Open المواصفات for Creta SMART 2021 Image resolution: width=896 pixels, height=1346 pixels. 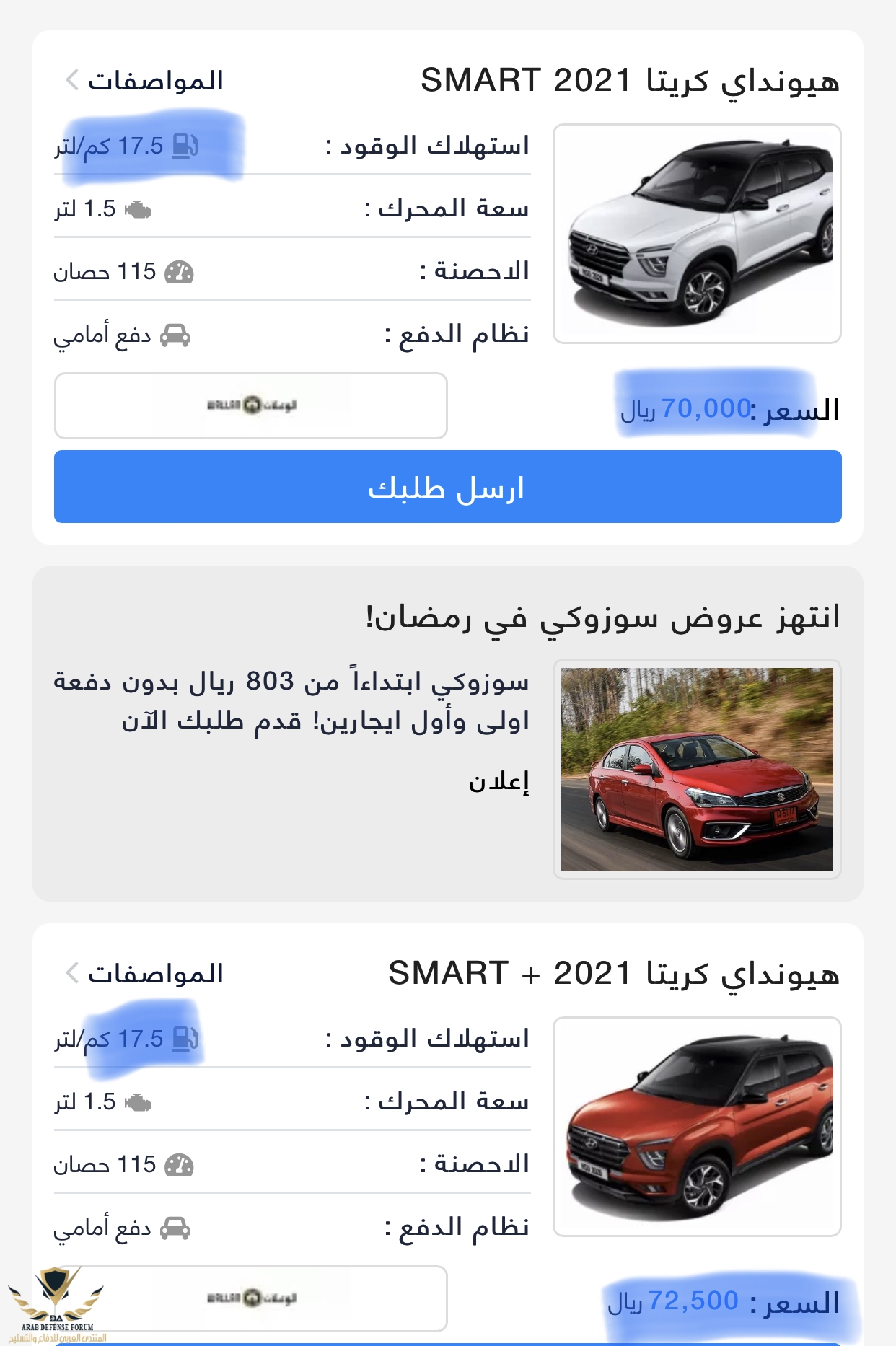144,80
